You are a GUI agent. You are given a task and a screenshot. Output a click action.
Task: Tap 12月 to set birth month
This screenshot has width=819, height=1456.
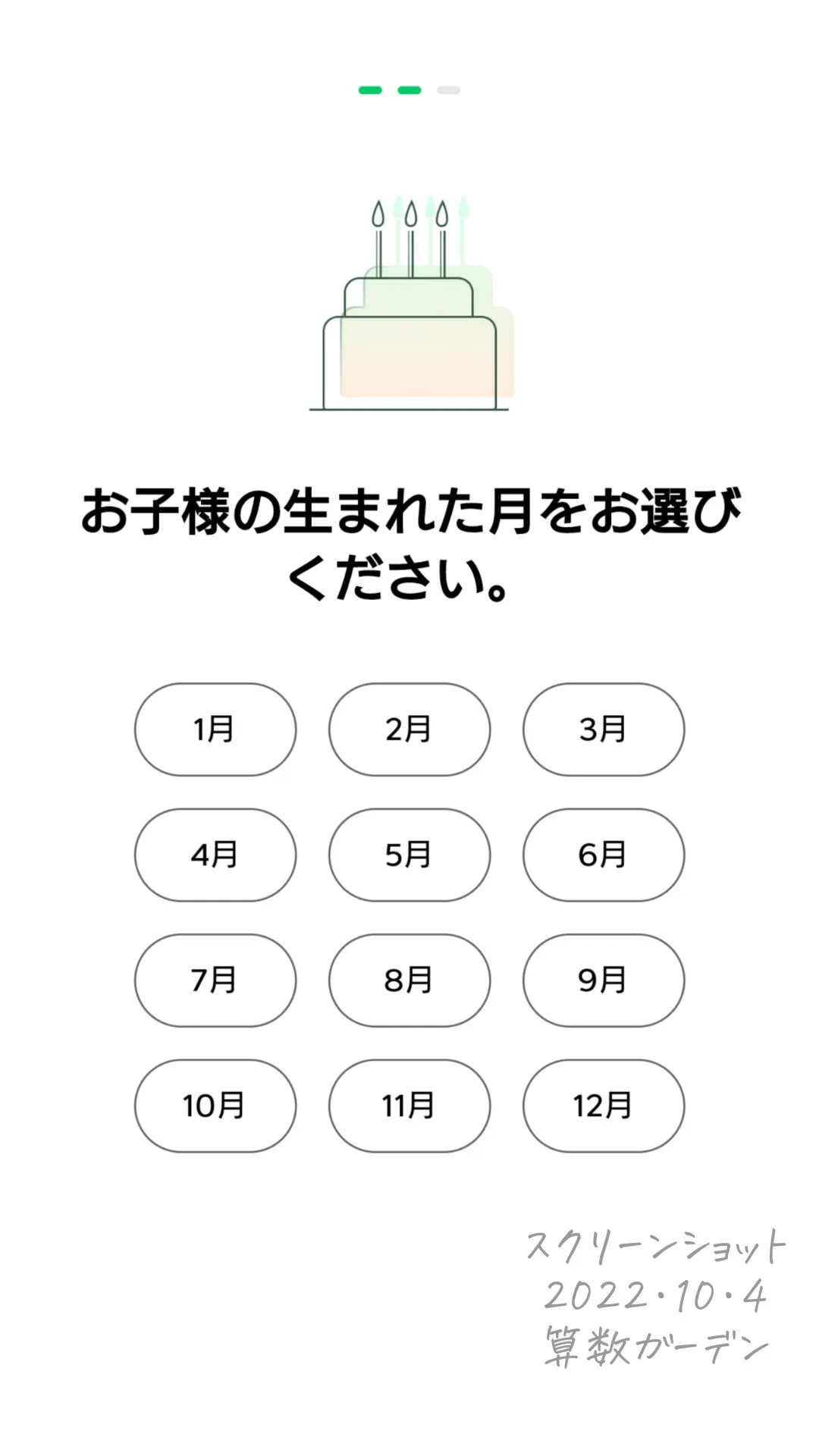pyautogui.click(x=604, y=1106)
